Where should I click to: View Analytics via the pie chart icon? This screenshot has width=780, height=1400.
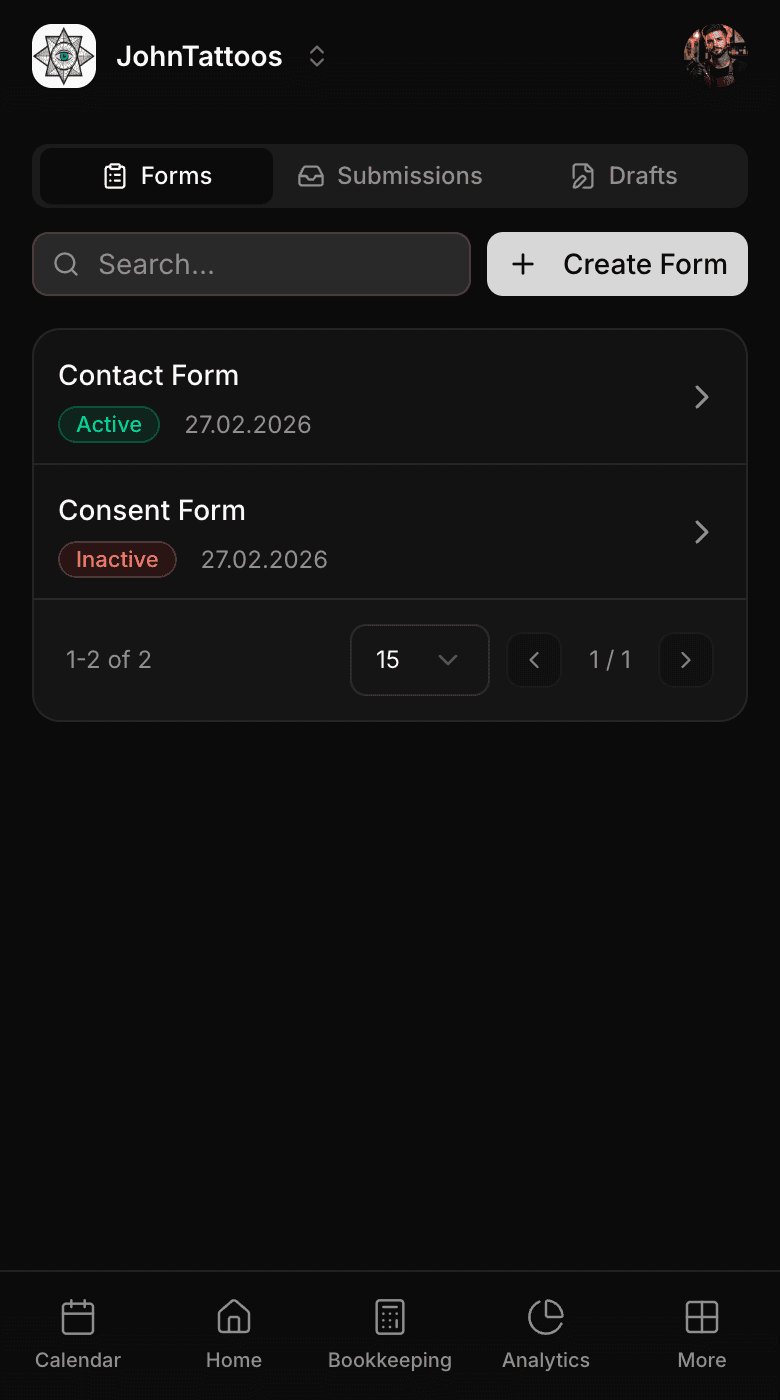coord(545,1318)
